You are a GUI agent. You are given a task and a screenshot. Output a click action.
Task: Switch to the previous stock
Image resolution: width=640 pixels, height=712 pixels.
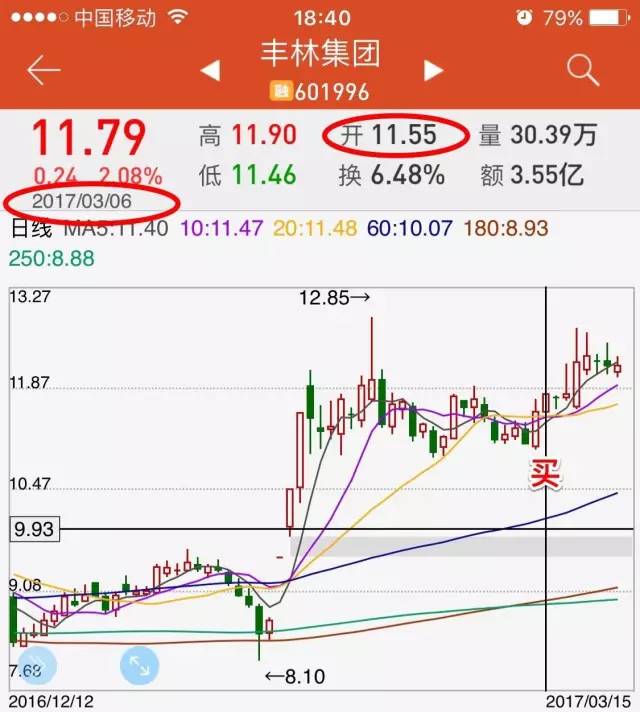tap(210, 70)
